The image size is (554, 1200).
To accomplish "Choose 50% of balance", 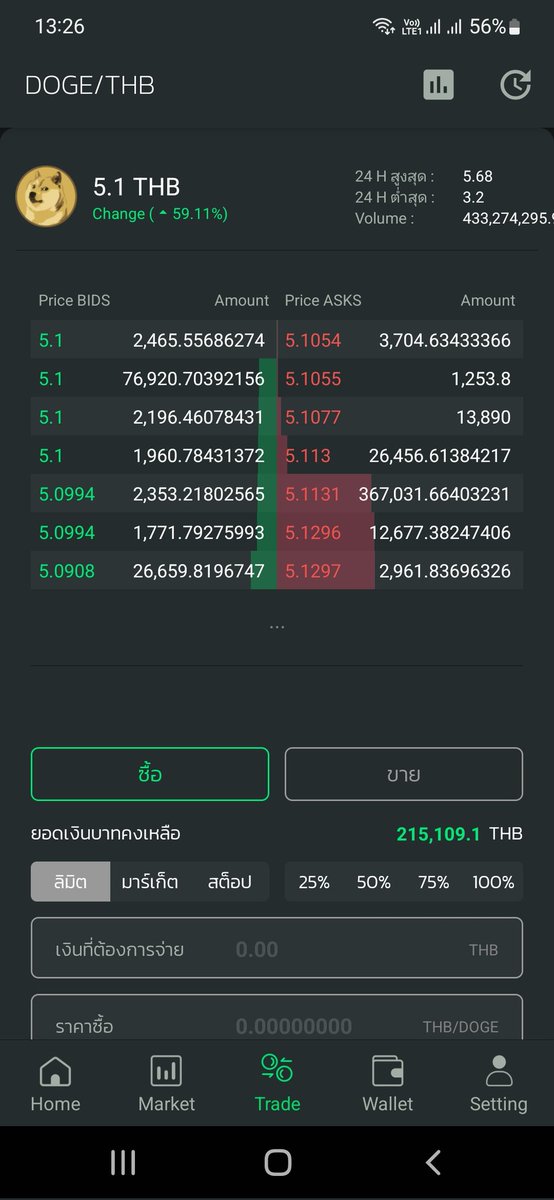I will [x=373, y=882].
